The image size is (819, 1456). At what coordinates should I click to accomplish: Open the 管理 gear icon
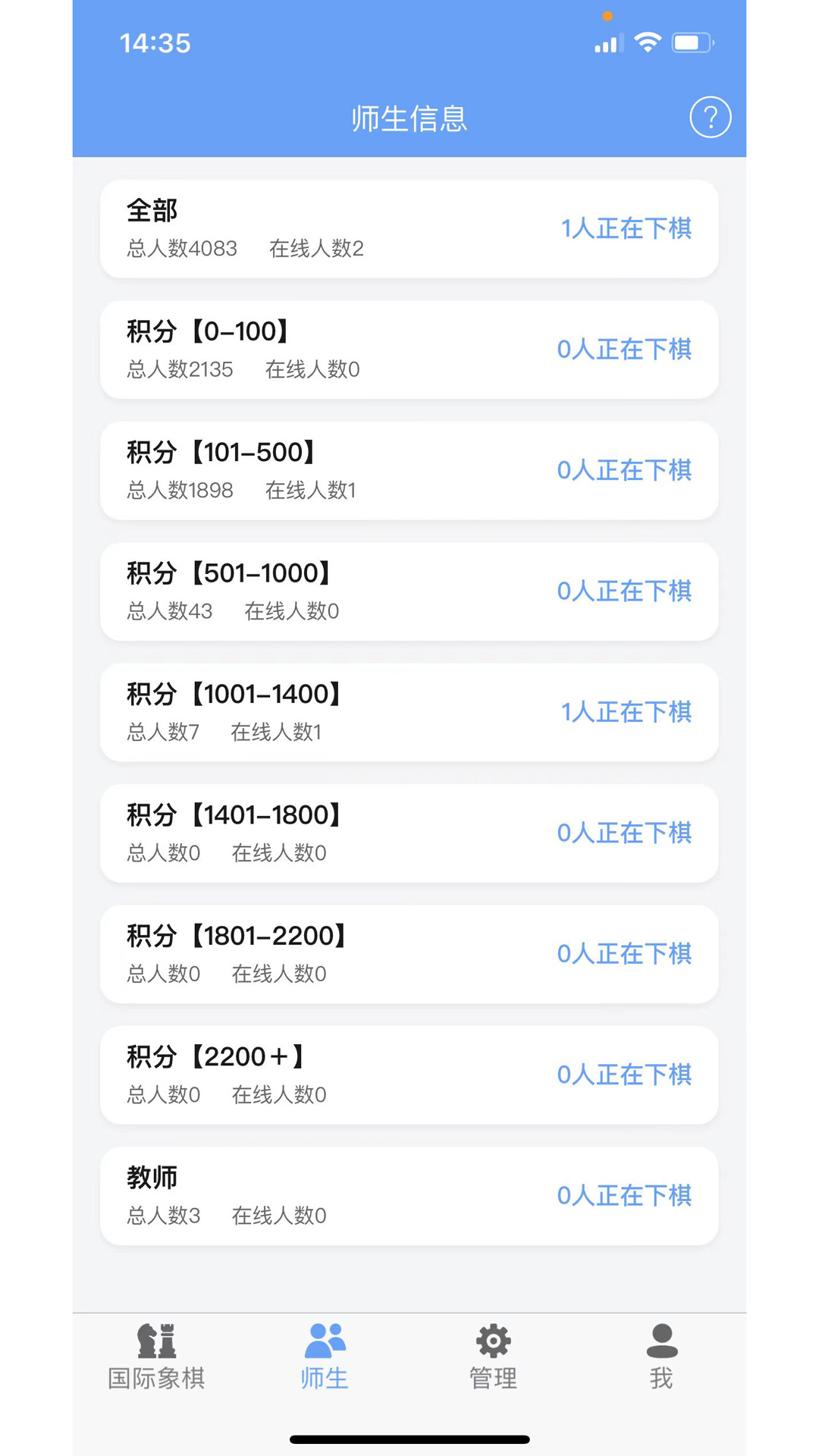click(491, 1350)
